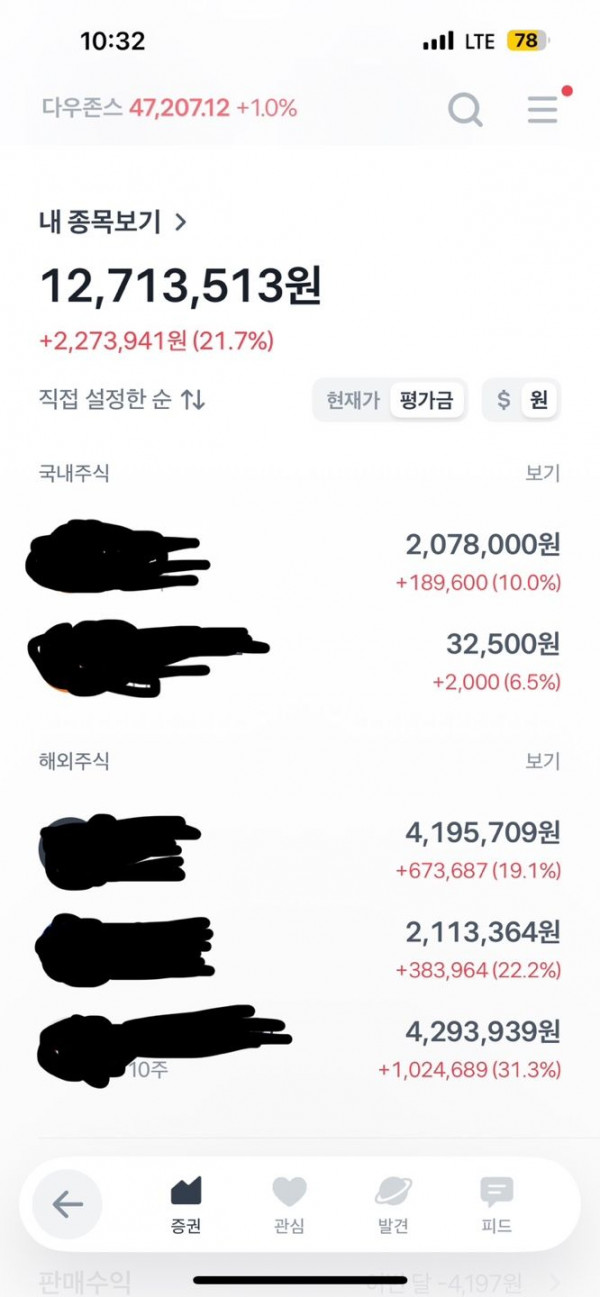Open the holding worth 4,293,939원
Screen dimensions: 600x1297
300,1047
